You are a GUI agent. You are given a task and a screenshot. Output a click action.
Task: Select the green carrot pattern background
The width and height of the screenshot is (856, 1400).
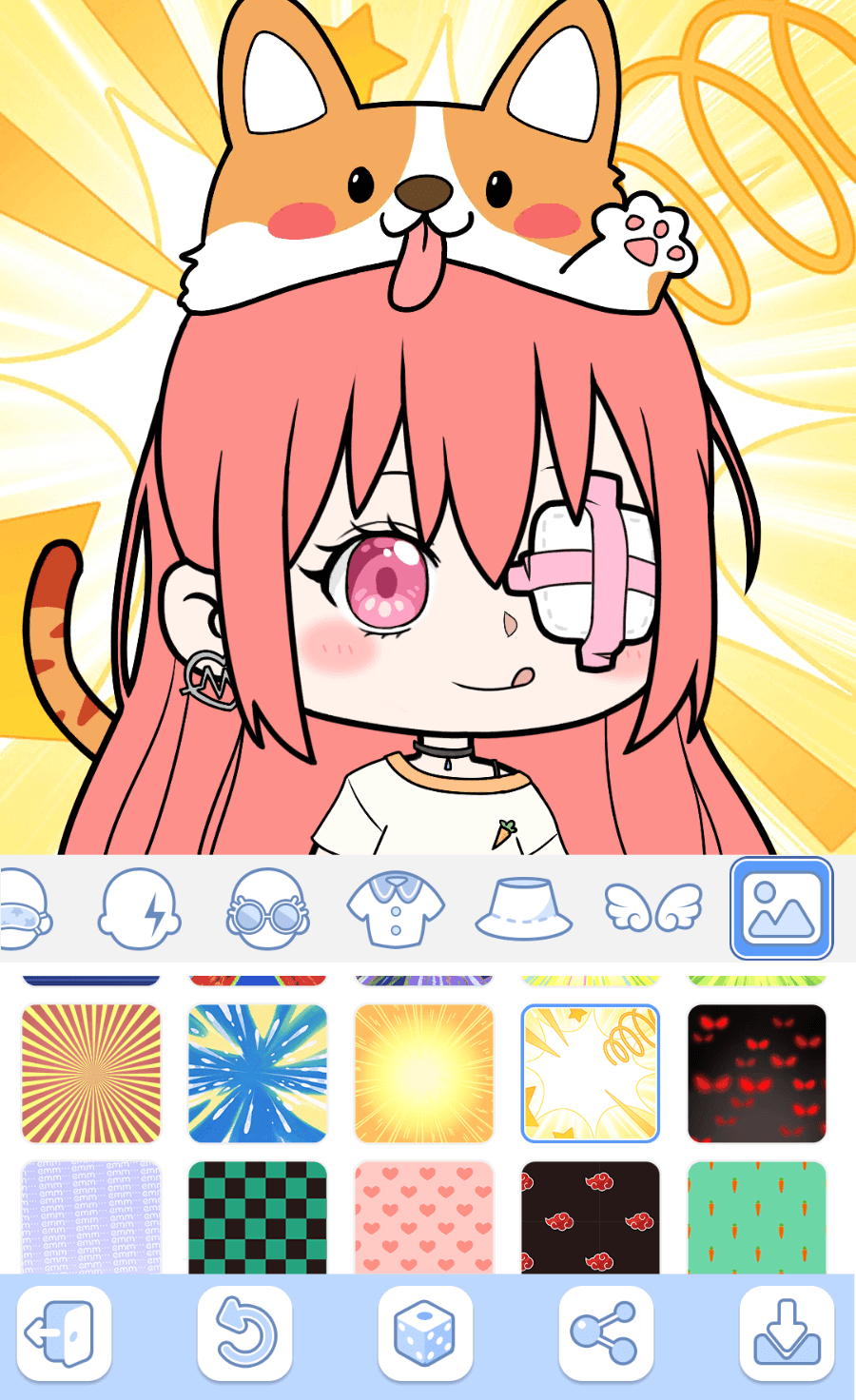[757, 1217]
